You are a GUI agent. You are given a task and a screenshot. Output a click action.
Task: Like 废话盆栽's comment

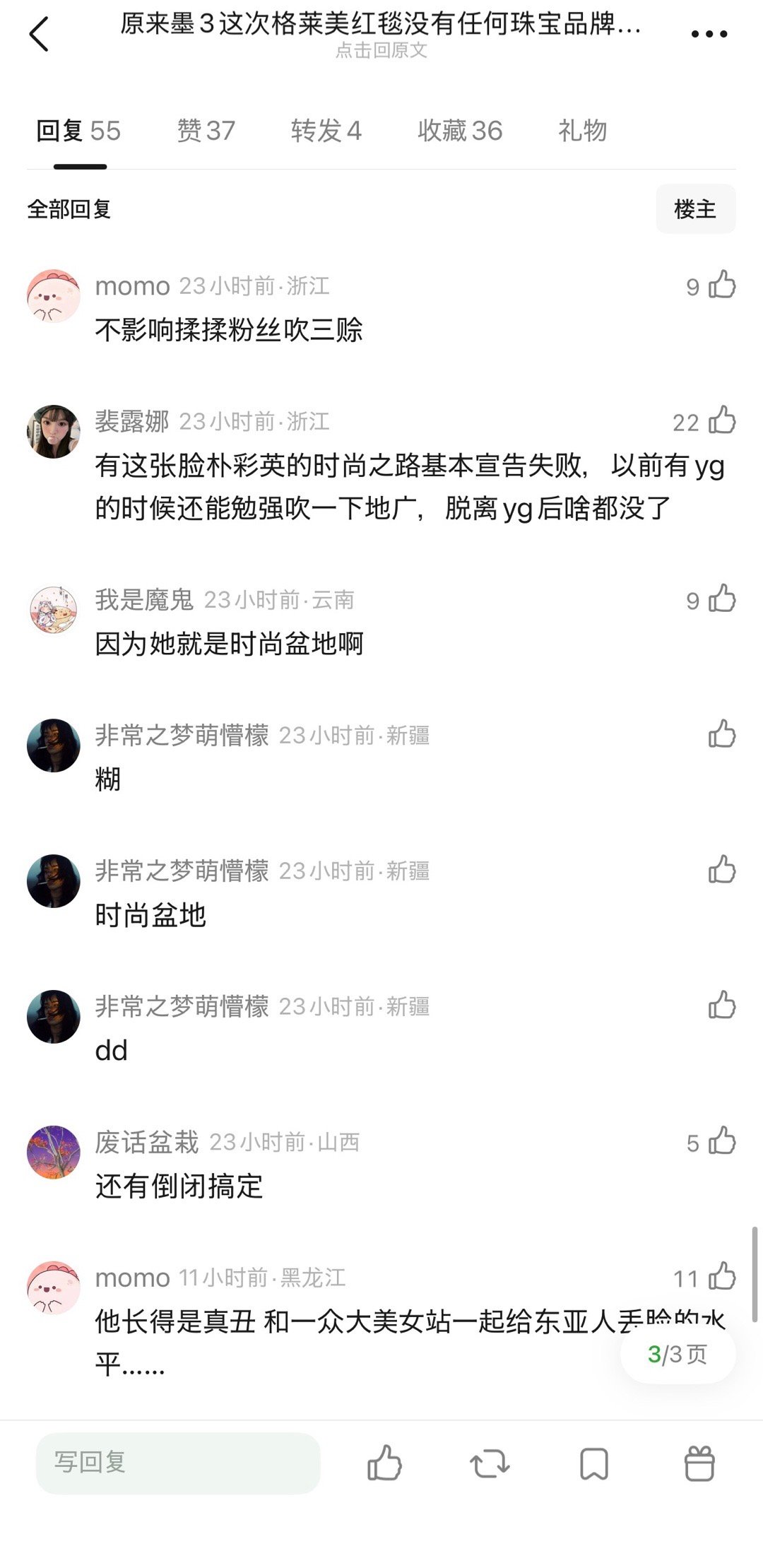722,1140
